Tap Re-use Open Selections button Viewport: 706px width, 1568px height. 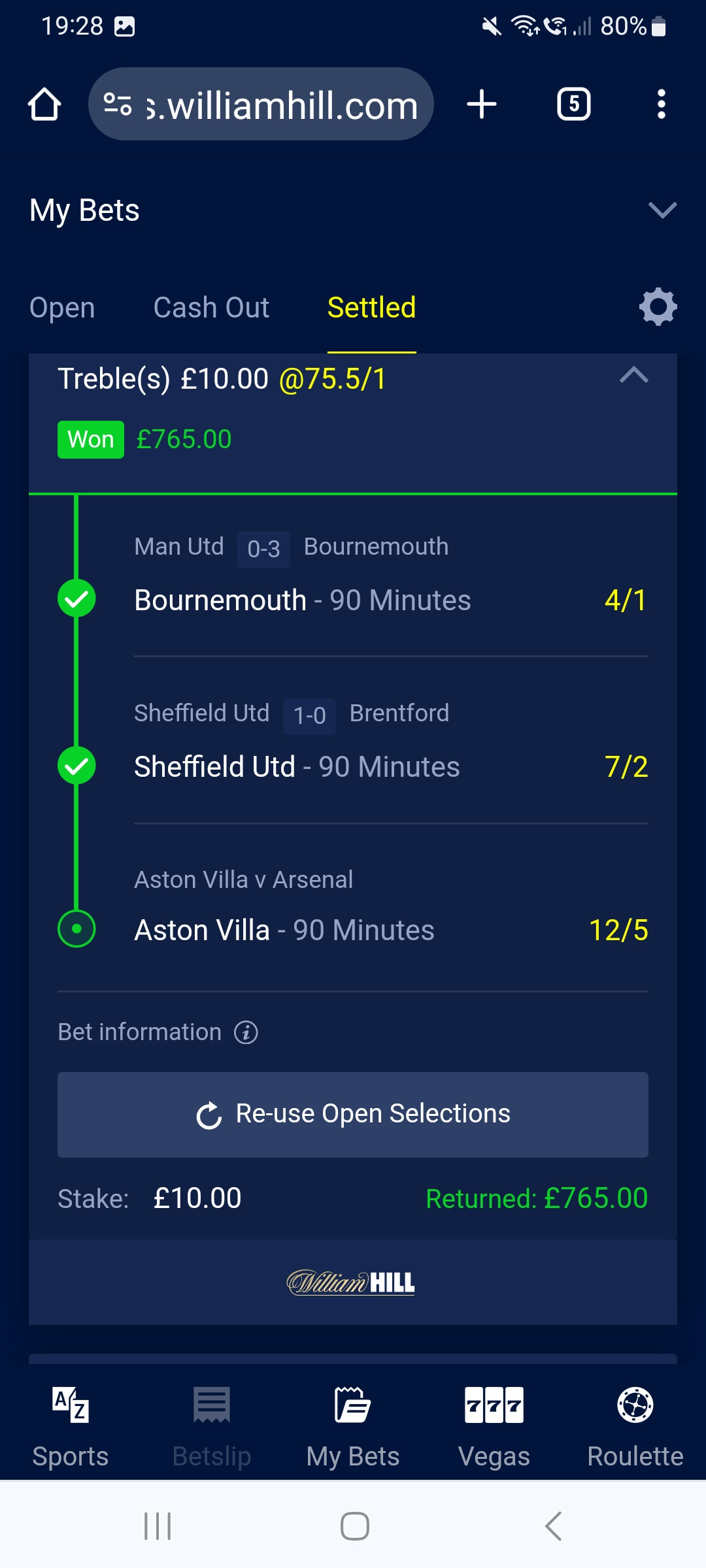[x=353, y=1115]
